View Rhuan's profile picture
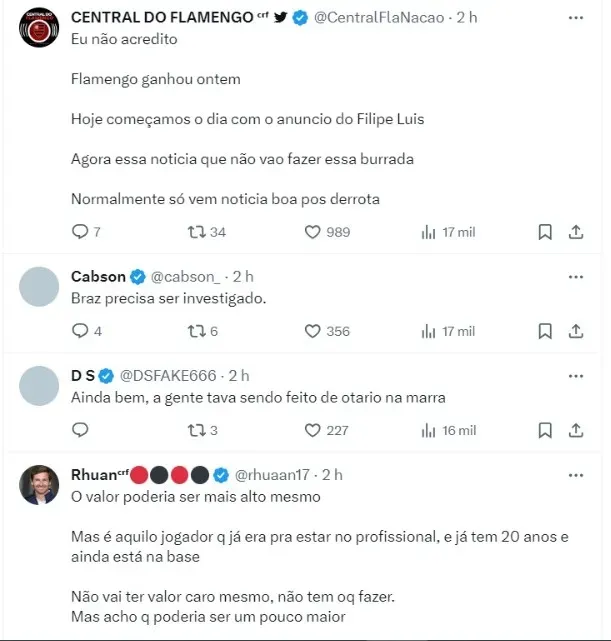 (40, 485)
